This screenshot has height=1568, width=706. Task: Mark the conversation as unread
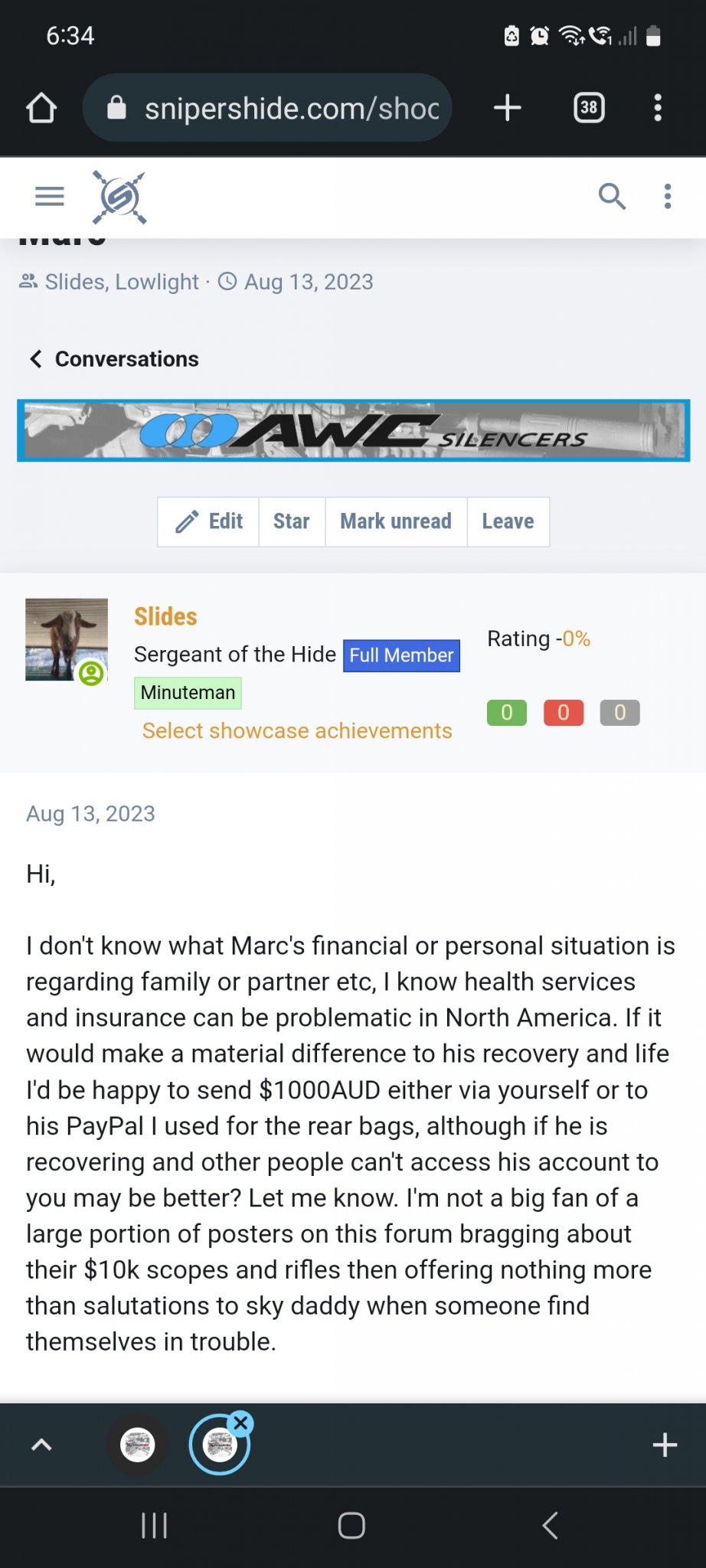(x=396, y=521)
